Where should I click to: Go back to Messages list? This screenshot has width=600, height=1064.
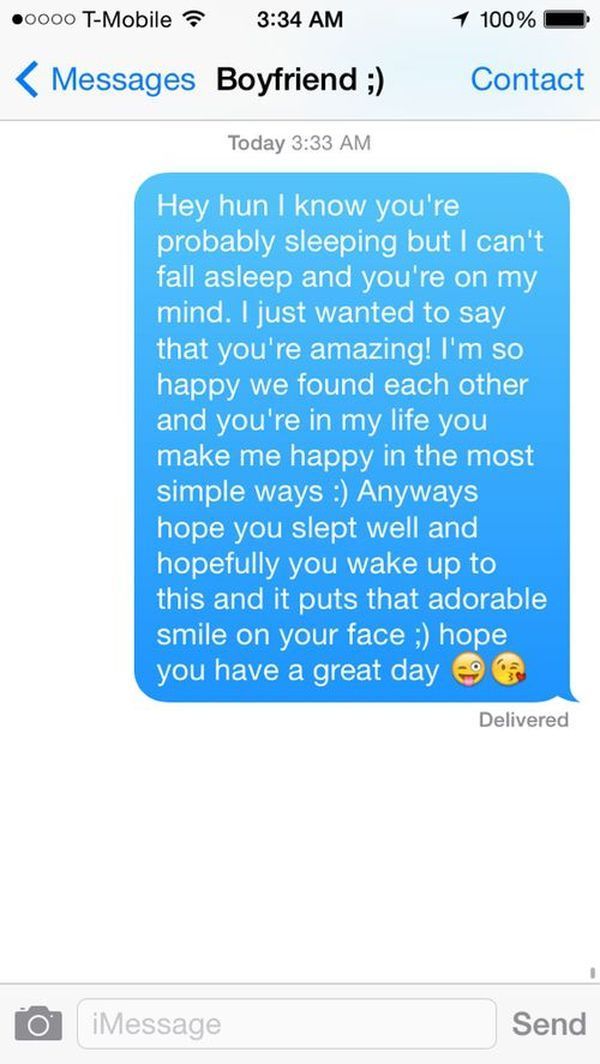(x=105, y=80)
